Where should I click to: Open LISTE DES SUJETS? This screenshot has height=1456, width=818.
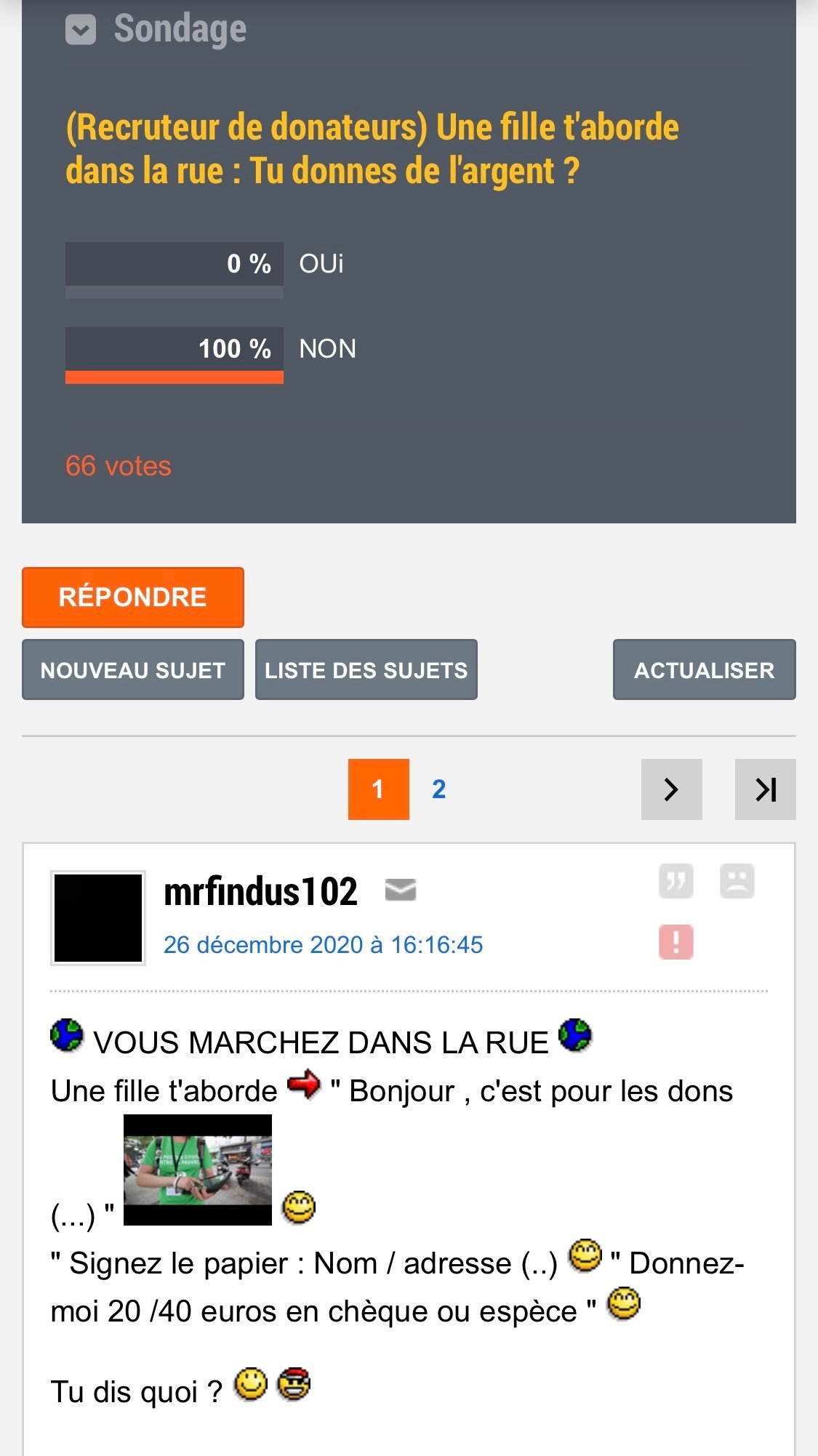(366, 670)
